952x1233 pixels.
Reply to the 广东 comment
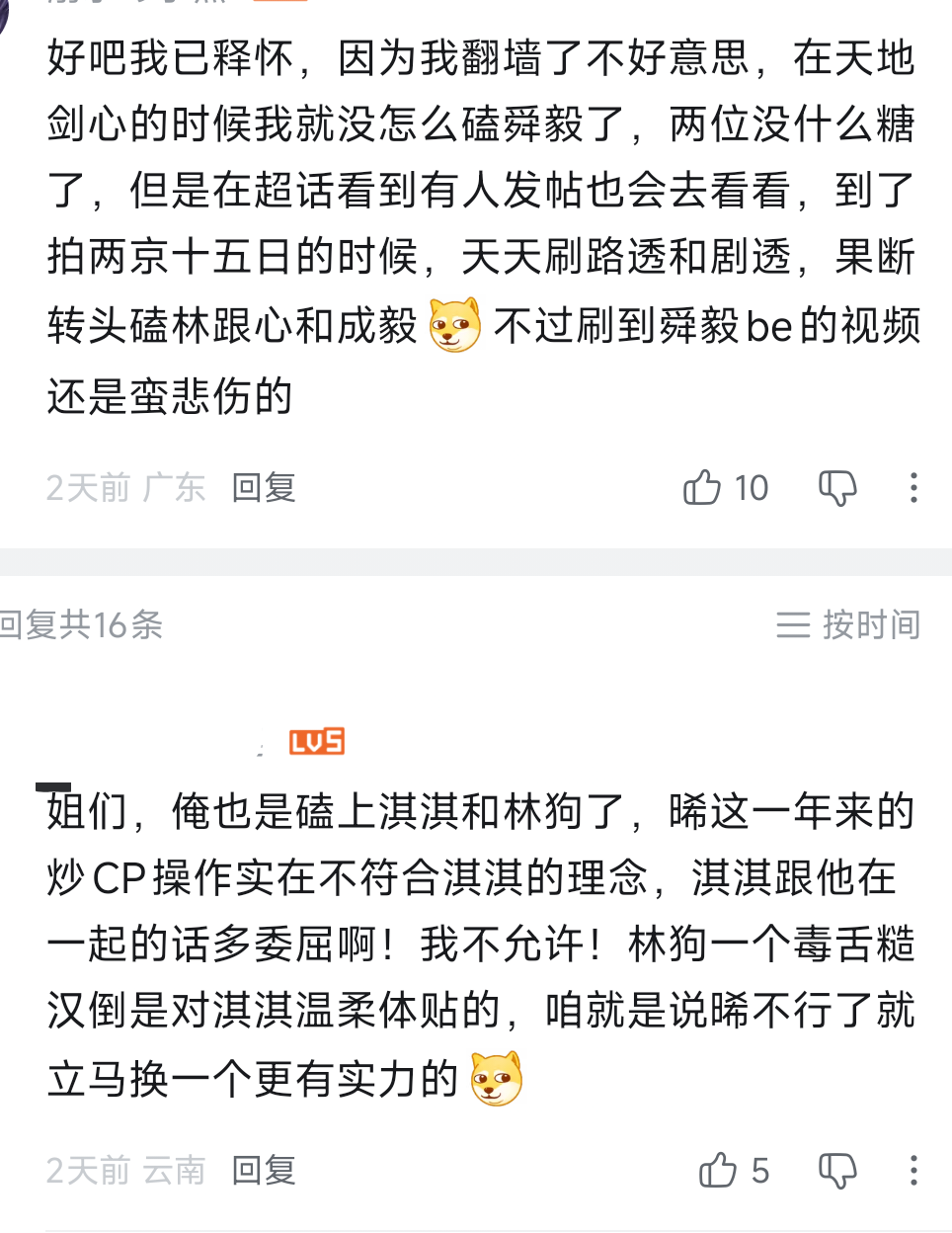[264, 487]
